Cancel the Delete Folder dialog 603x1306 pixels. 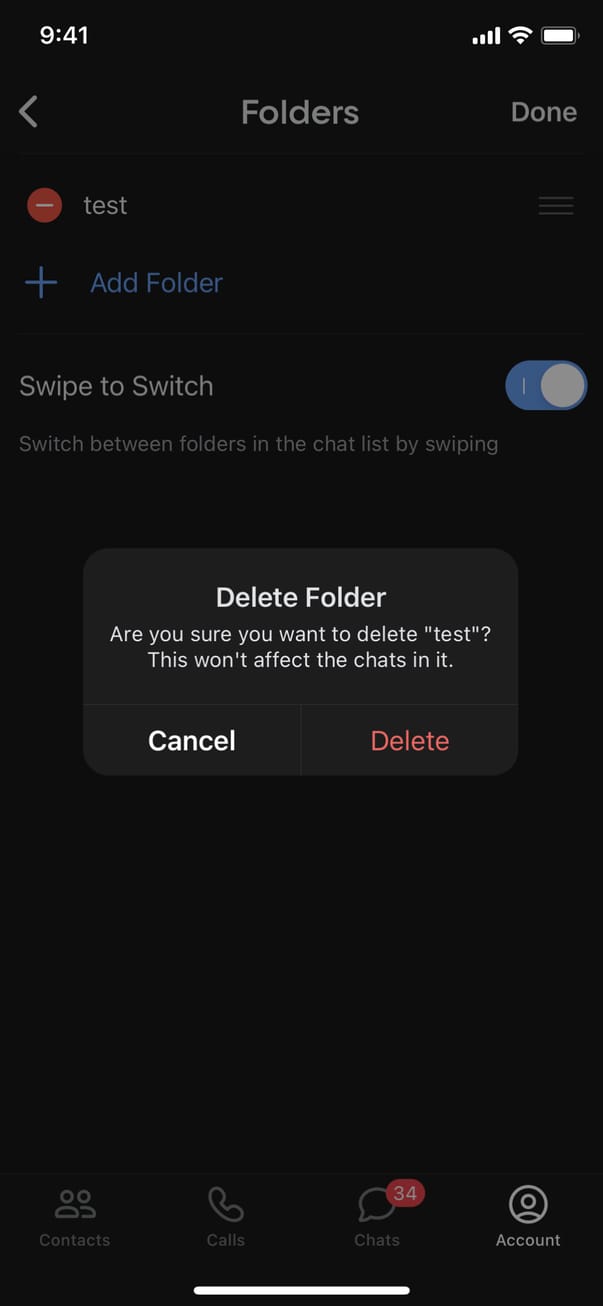click(192, 741)
